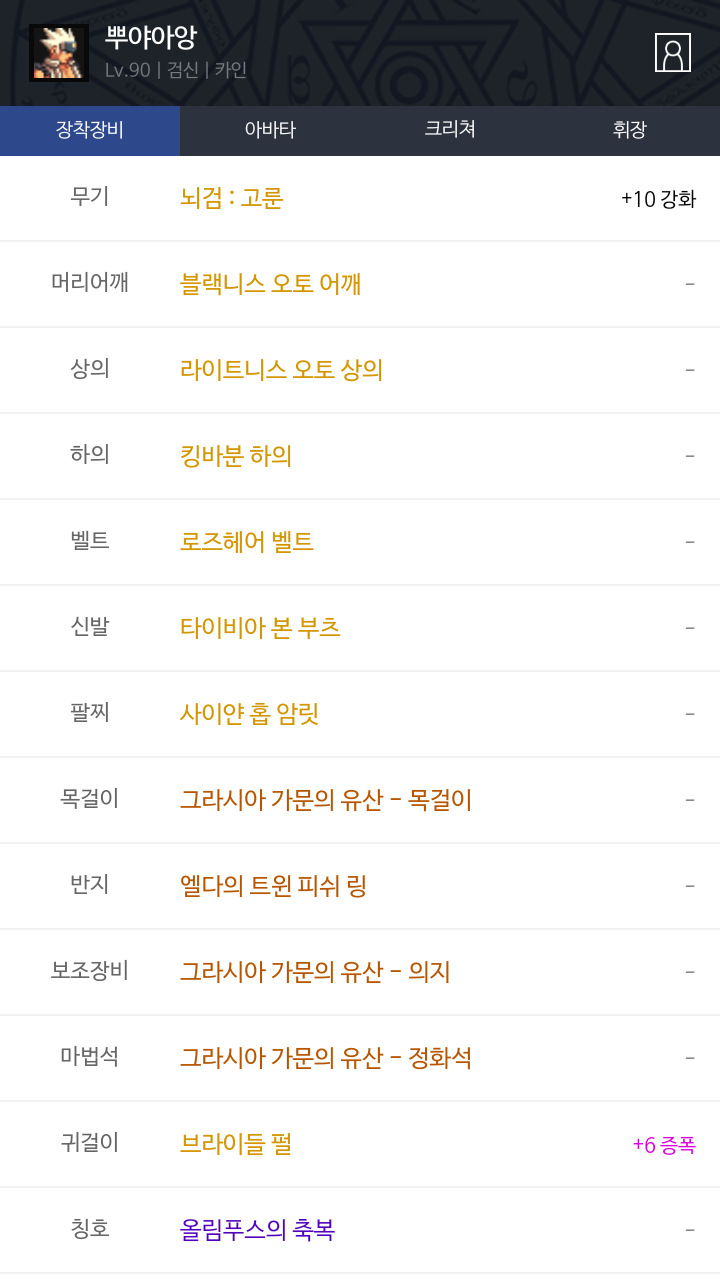Open 라이트니스 오토 상의 item
This screenshot has height=1280, width=720.
tap(281, 370)
